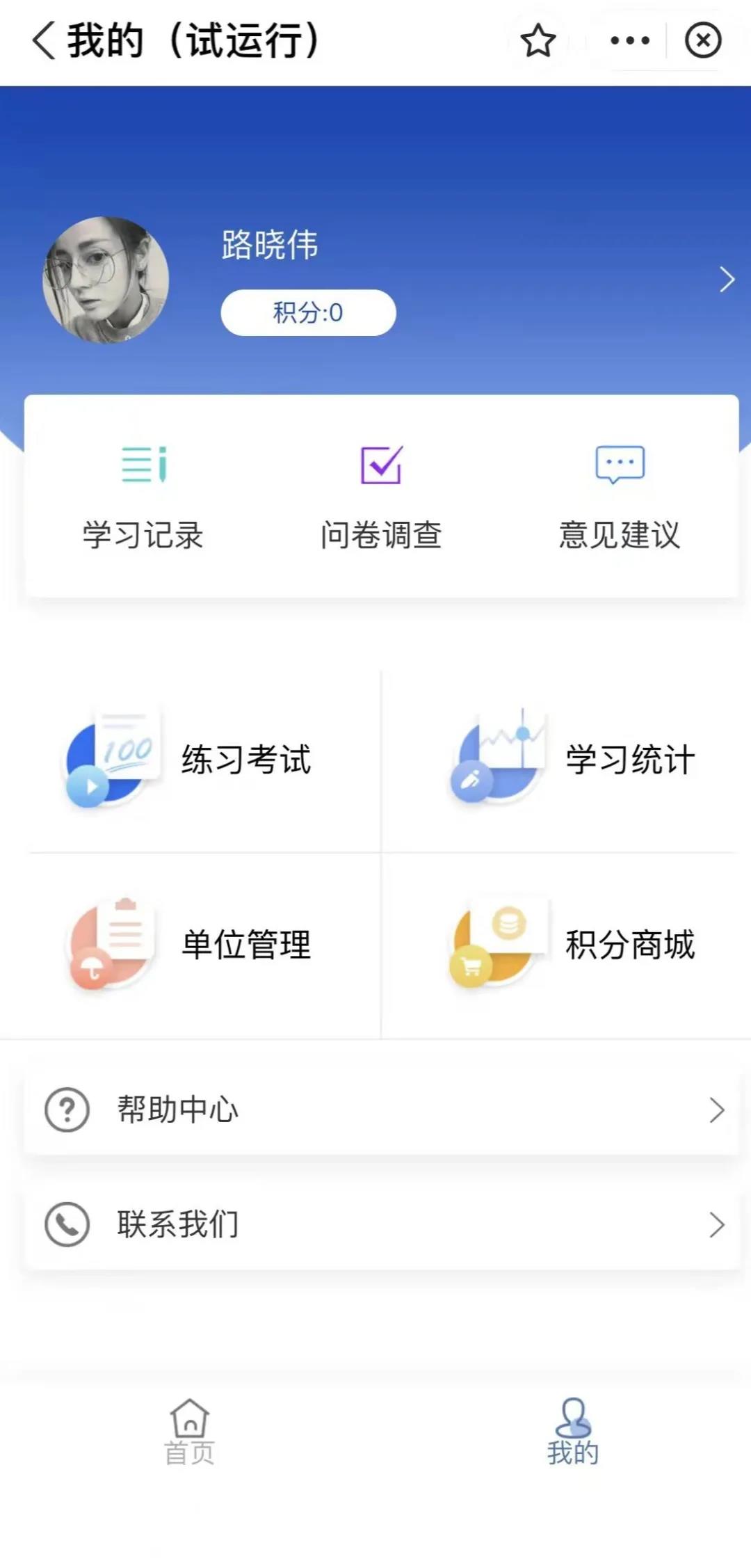Open the 联系我们 contact us row
The height and width of the screenshot is (1568, 751).
pyautogui.click(x=381, y=1224)
